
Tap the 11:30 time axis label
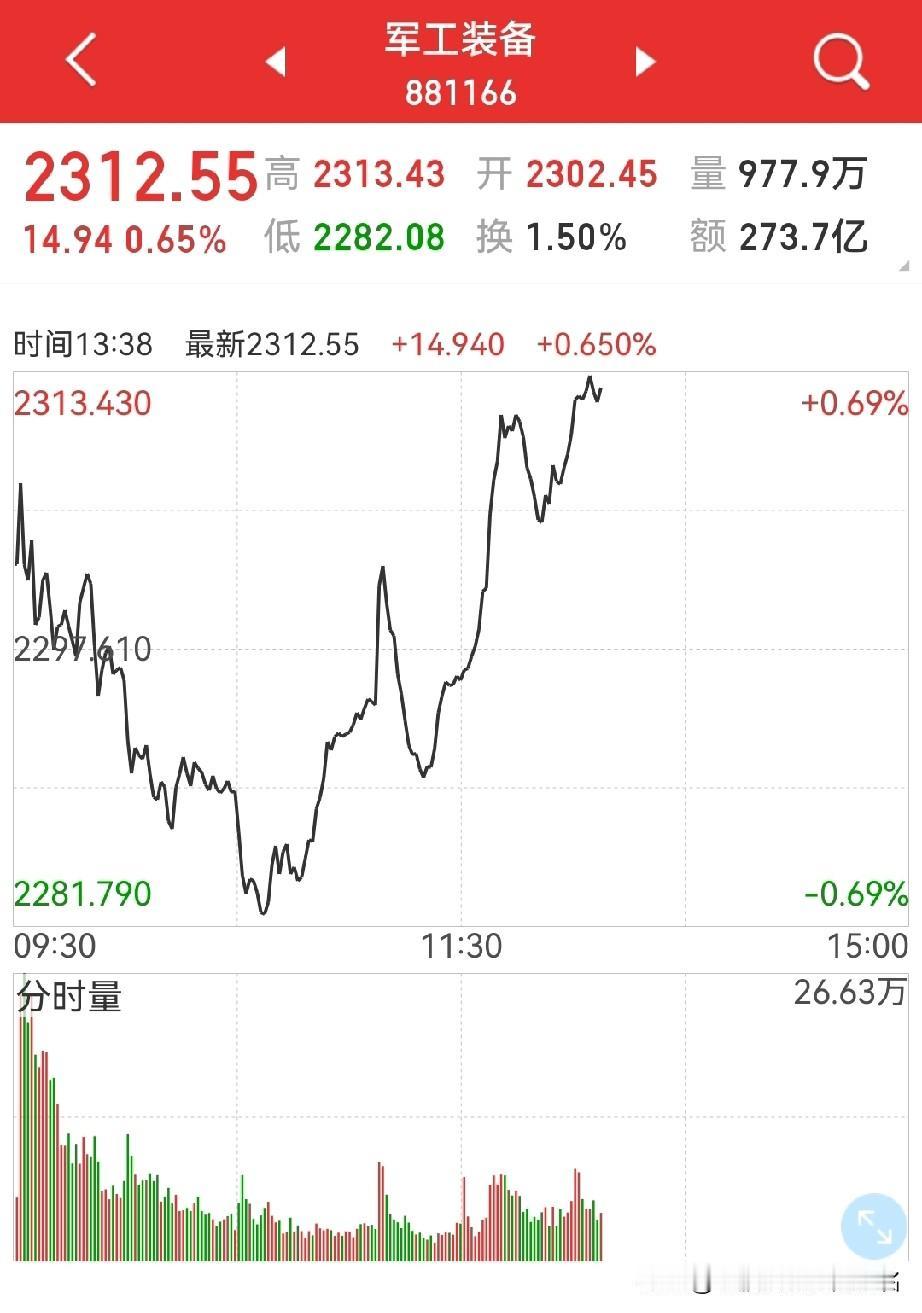(462, 944)
